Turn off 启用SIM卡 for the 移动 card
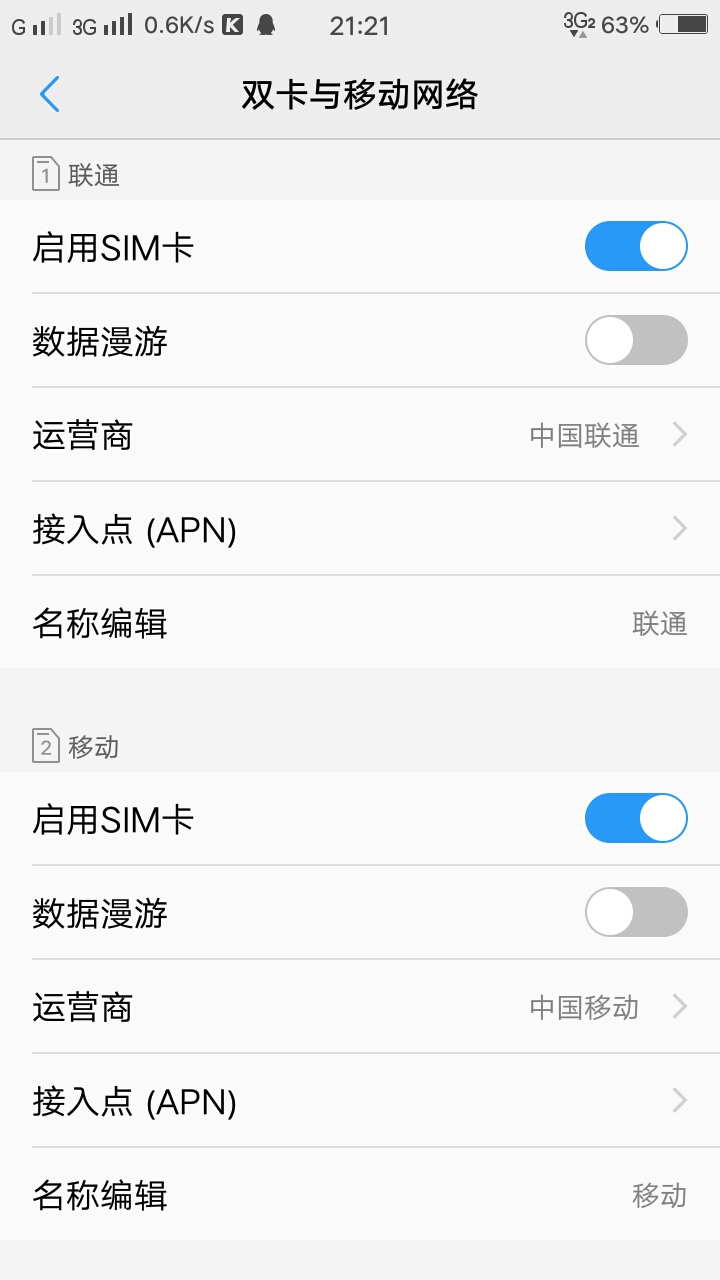This screenshot has width=720, height=1280. (x=636, y=818)
